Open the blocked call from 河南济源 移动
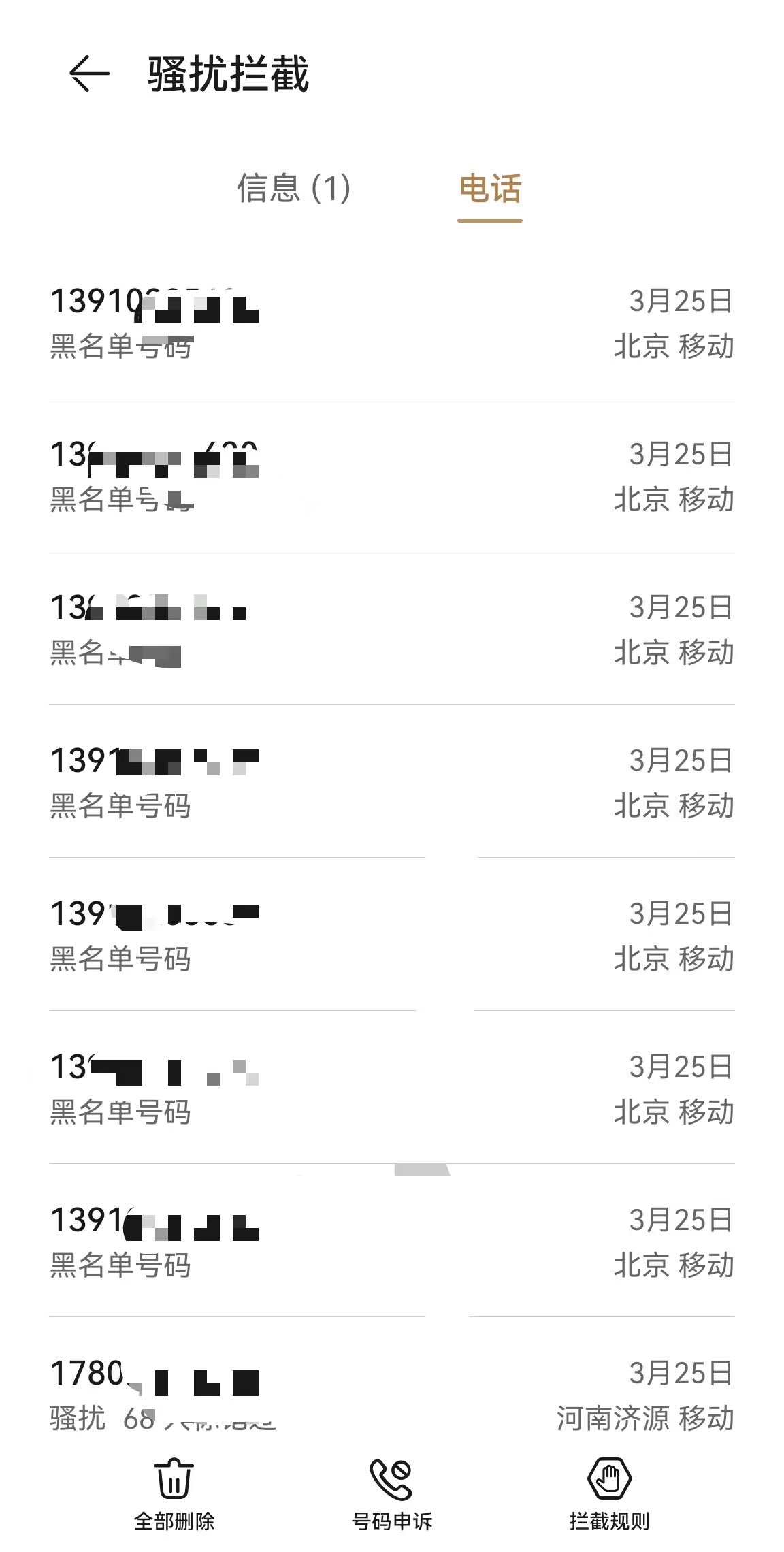 point(392,1395)
